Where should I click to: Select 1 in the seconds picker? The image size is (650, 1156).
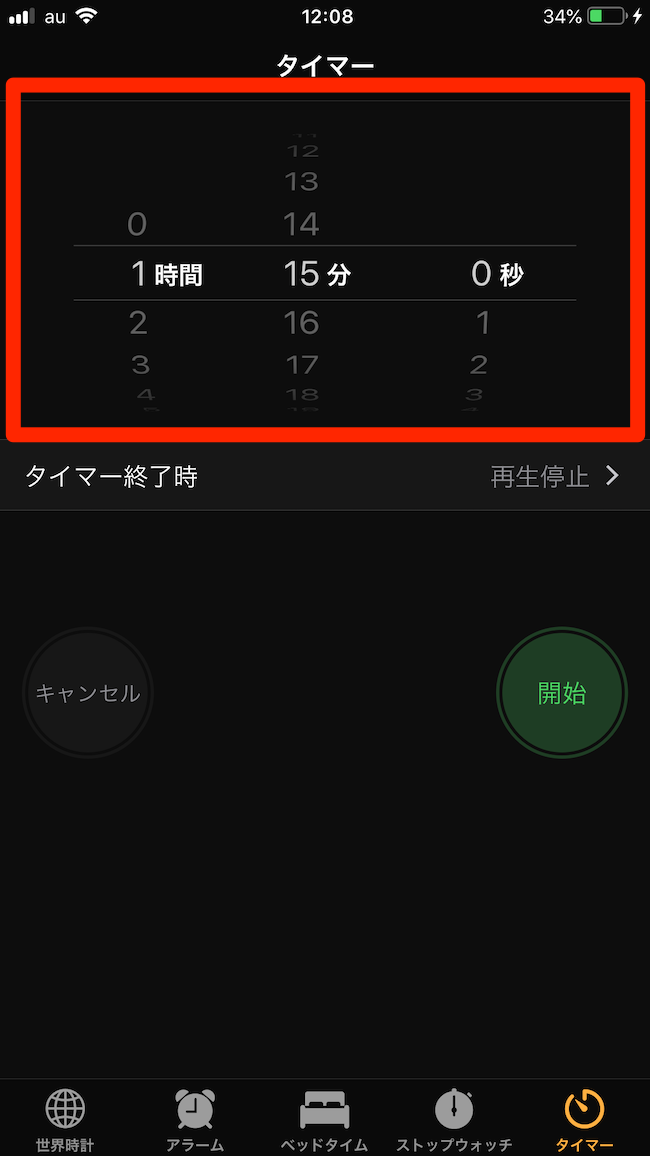[483, 322]
